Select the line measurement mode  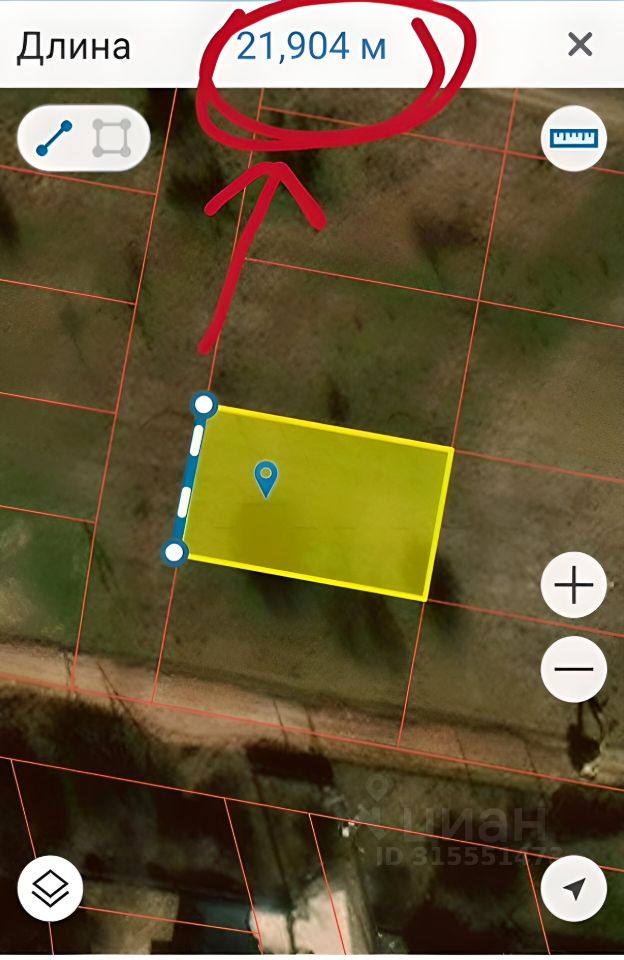[x=55, y=138]
